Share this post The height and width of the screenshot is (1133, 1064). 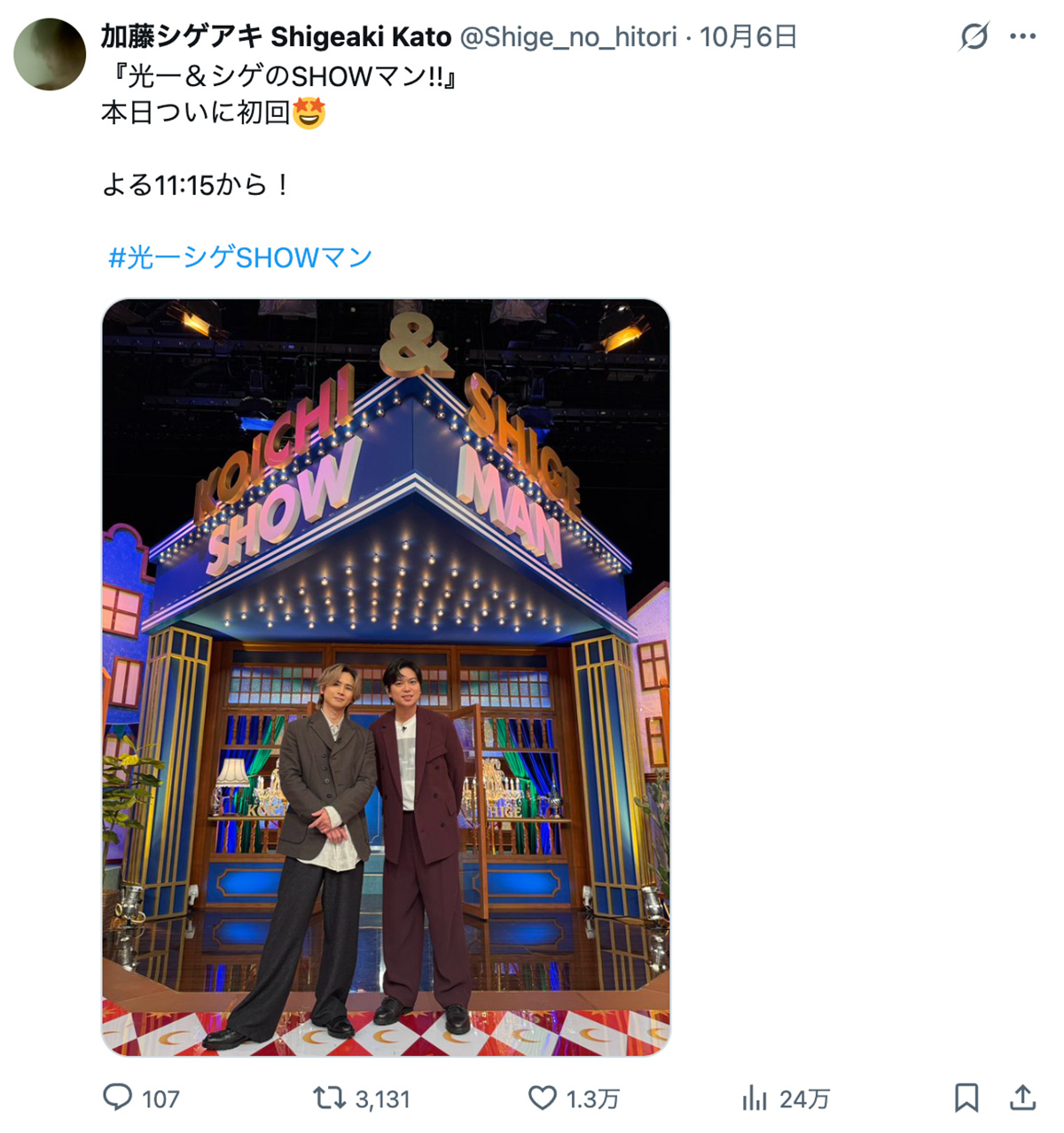tap(1022, 1098)
